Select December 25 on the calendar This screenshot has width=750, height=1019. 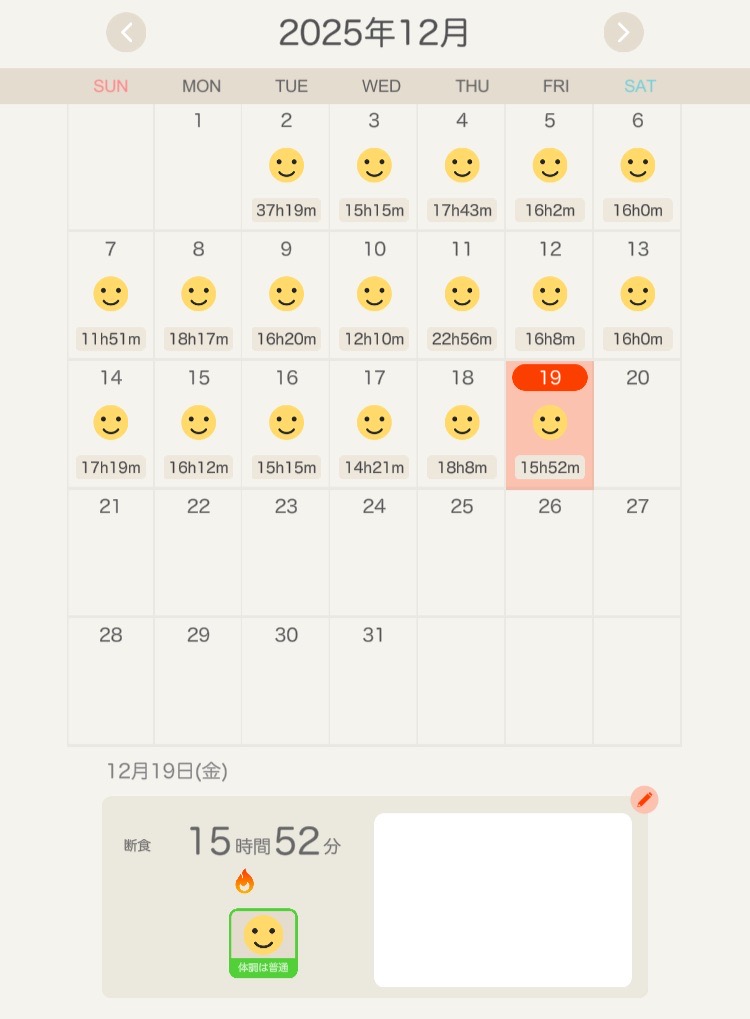(461, 552)
